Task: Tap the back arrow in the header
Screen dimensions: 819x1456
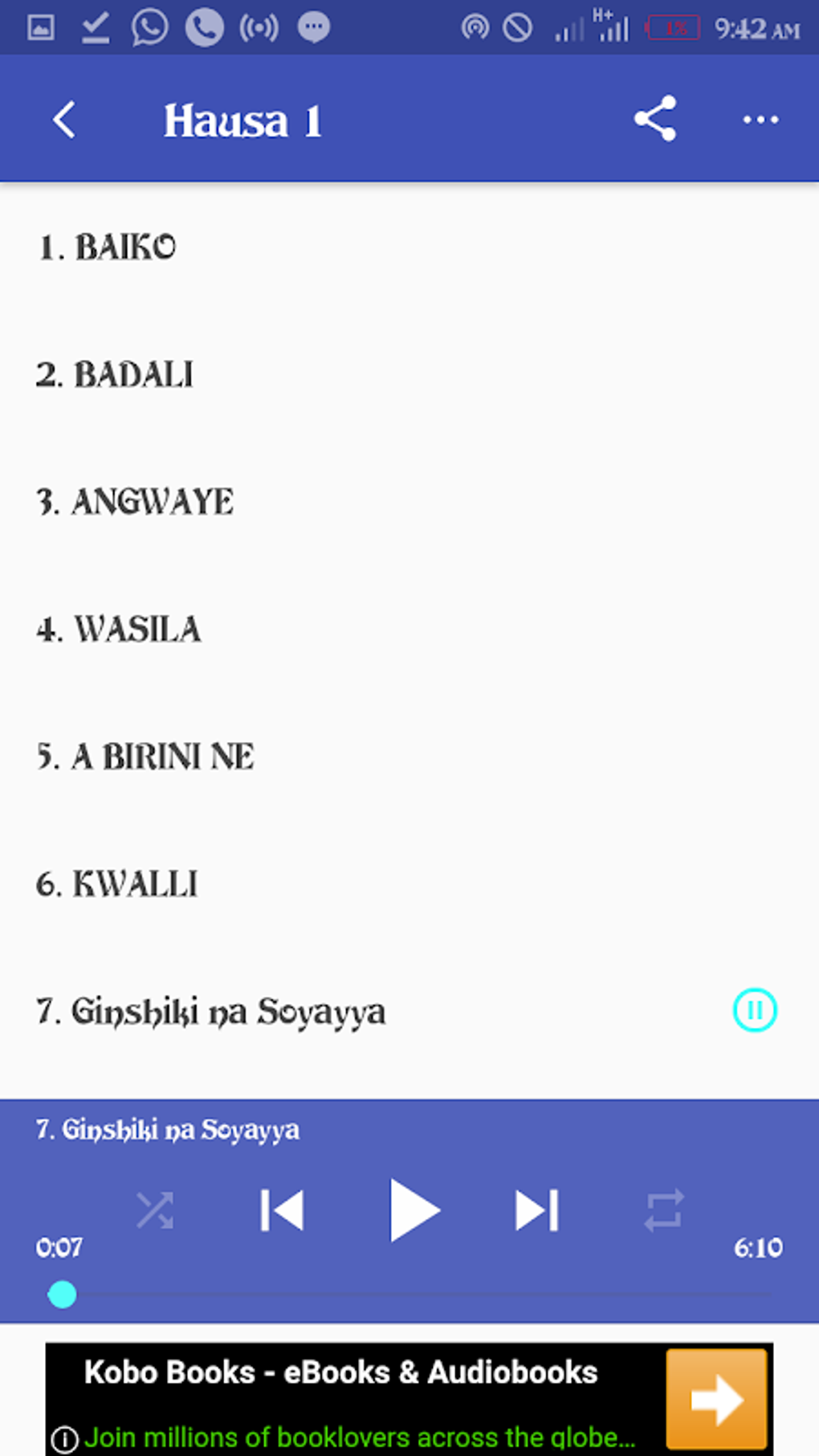Action: [64, 119]
